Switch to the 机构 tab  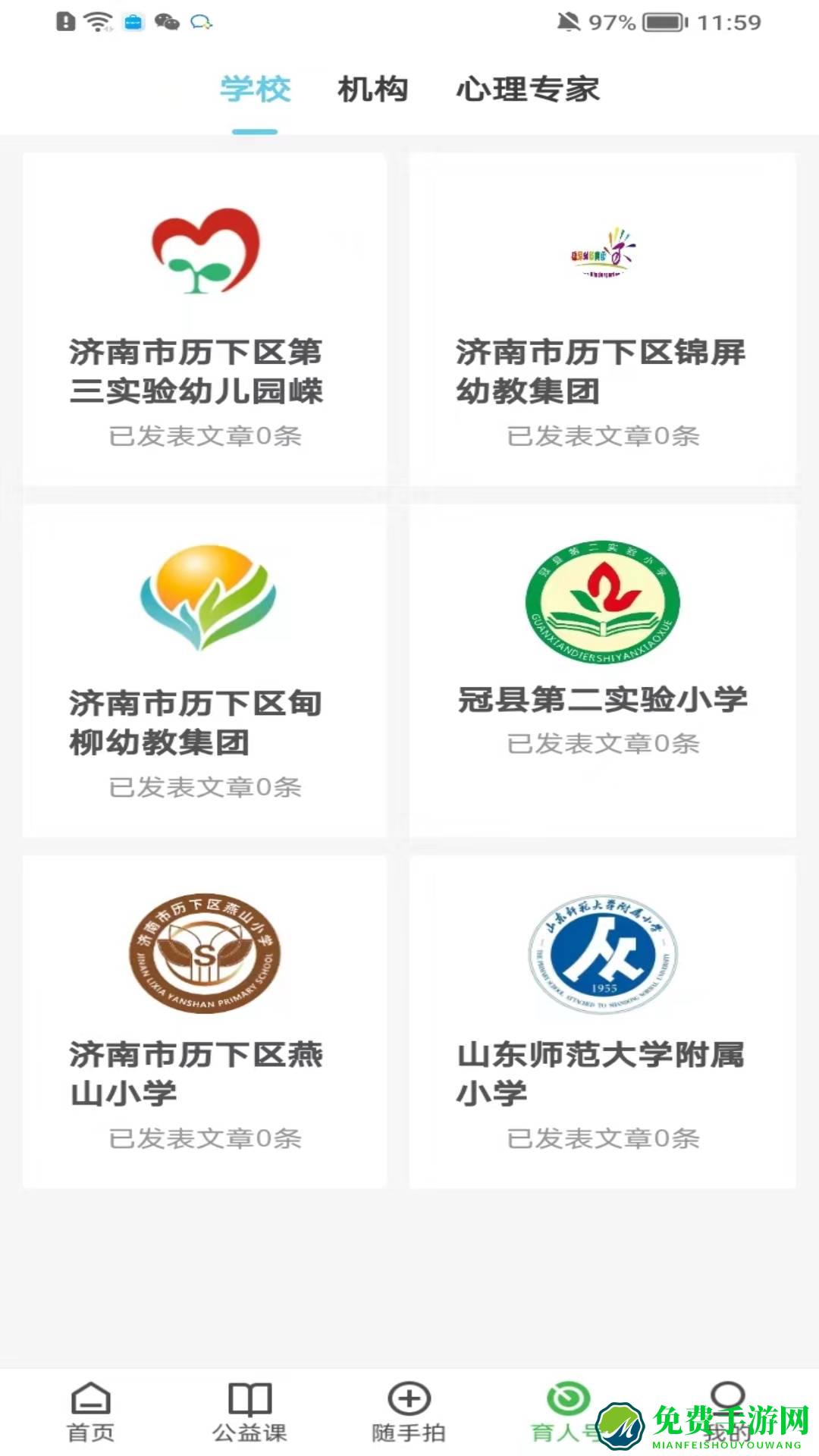tap(372, 89)
